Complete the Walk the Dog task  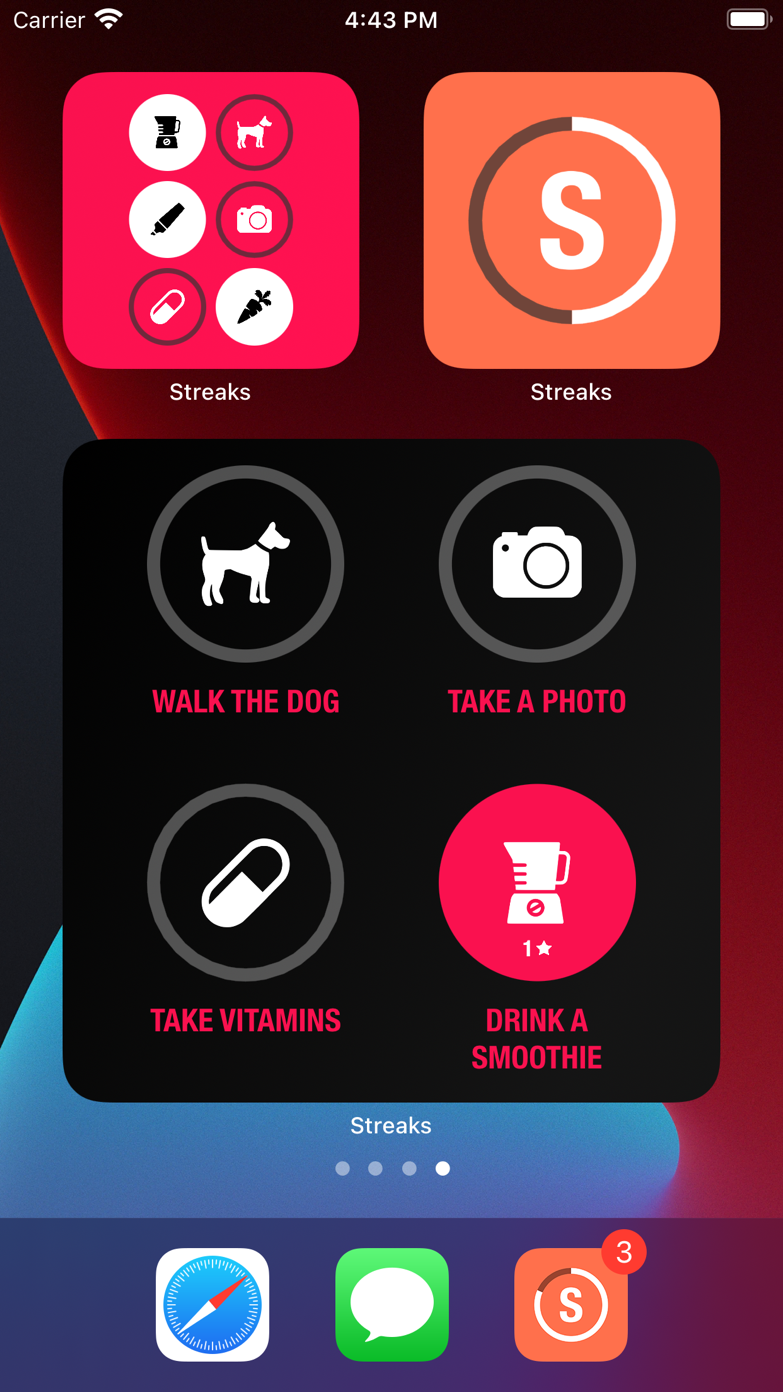[245, 565]
